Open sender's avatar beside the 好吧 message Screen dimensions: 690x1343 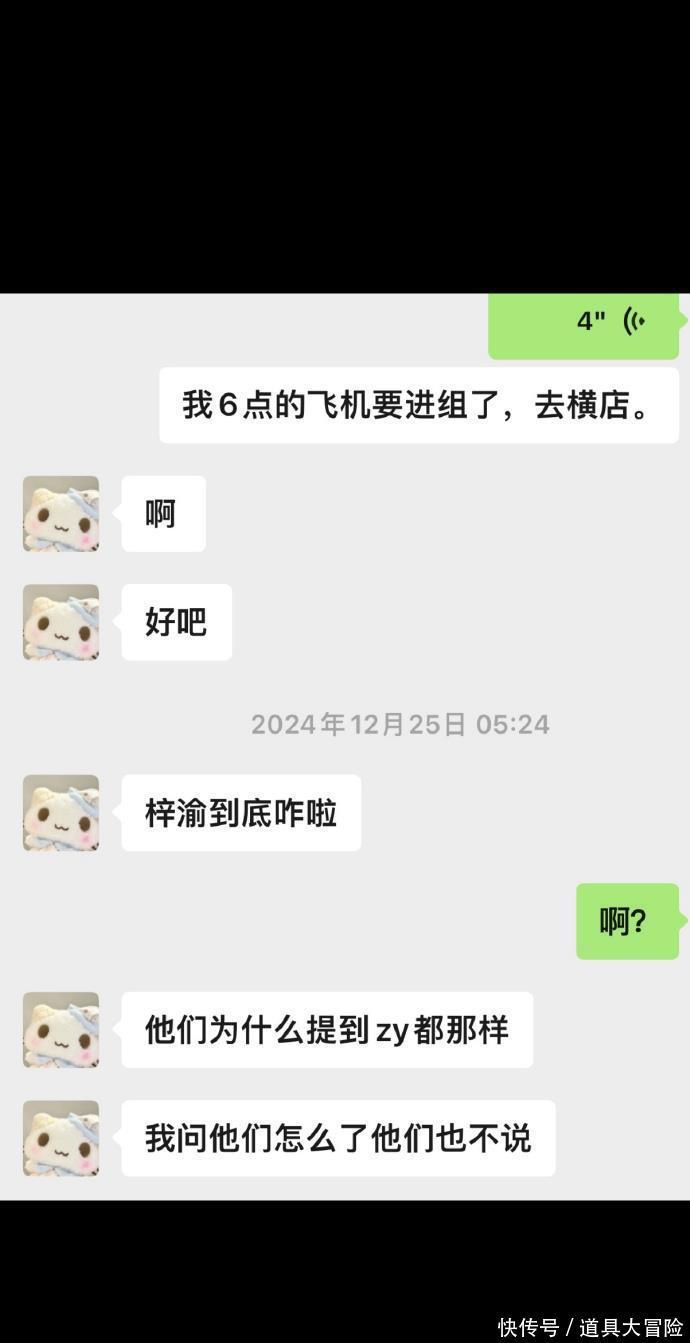tap(61, 622)
